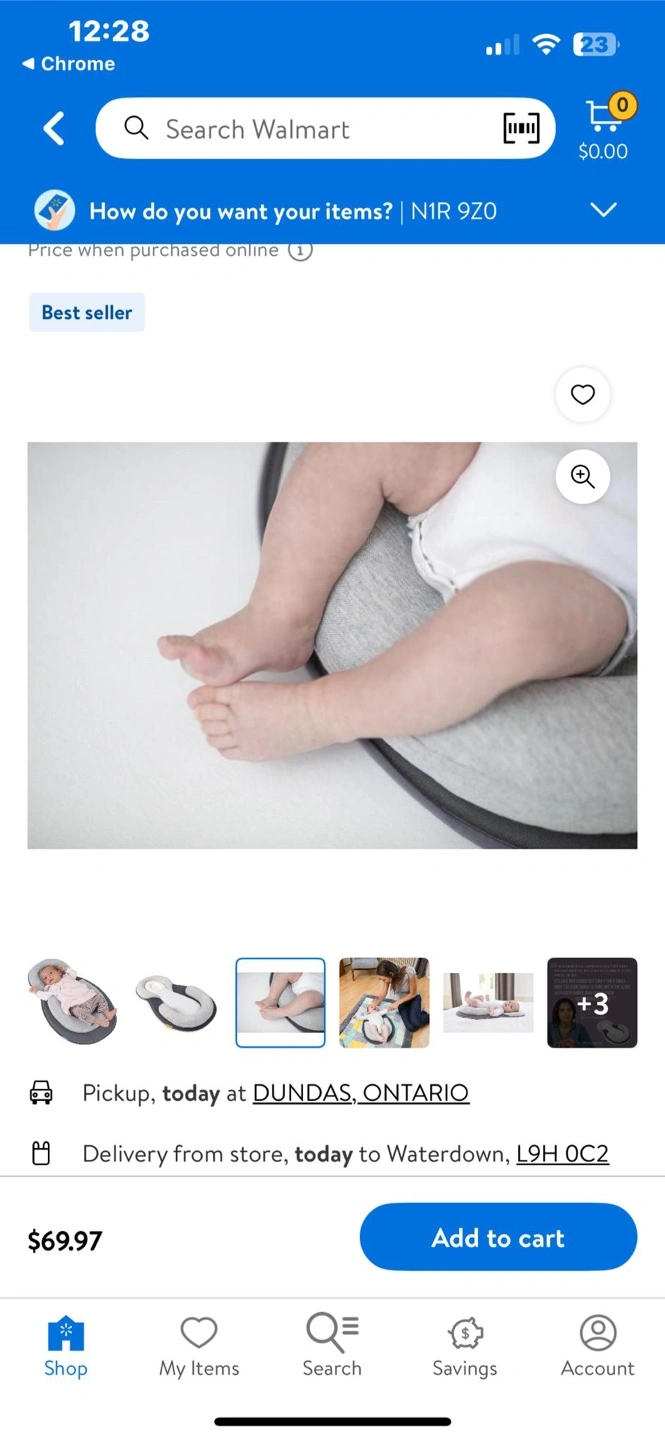View info about price when purchased online

300,251
